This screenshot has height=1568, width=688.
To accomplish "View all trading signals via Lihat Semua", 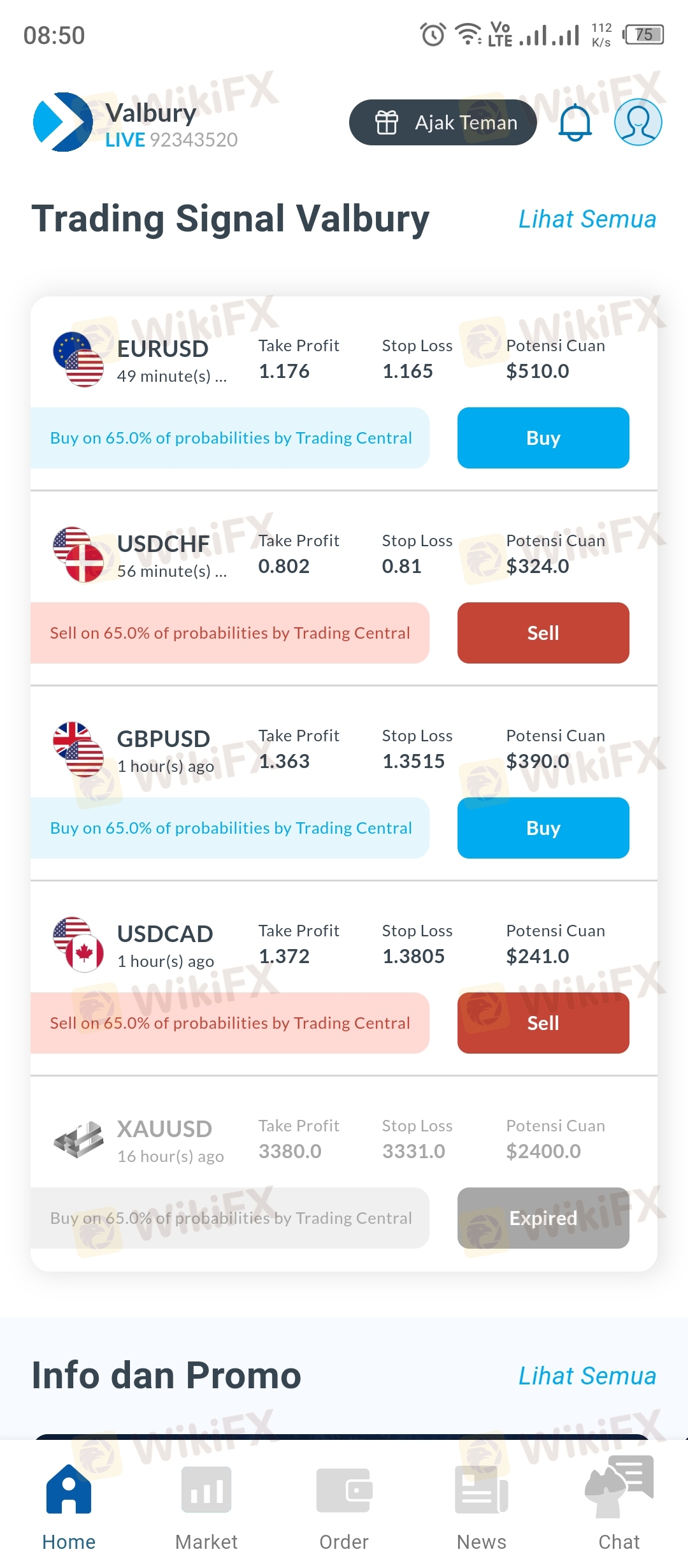I will pos(587,219).
